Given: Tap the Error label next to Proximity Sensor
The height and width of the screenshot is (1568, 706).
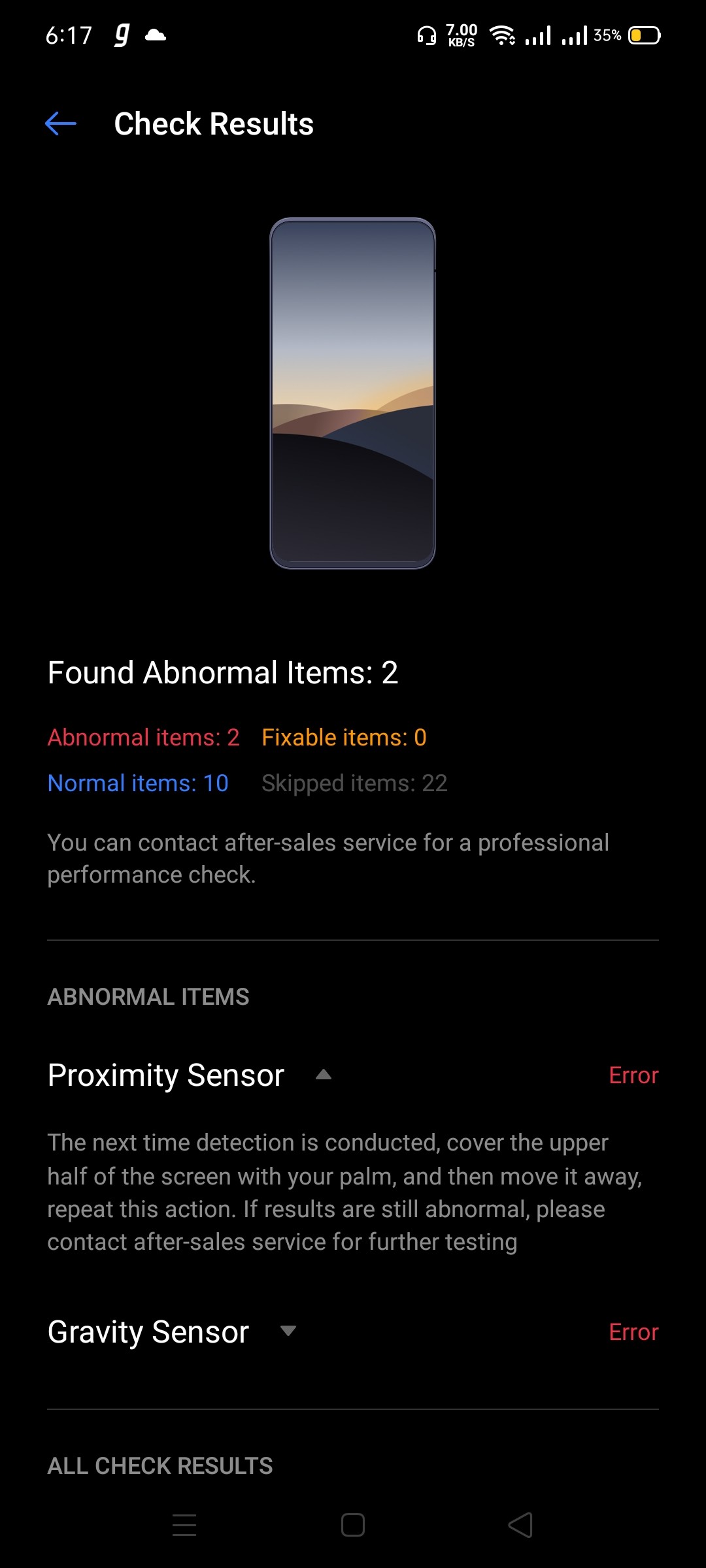Looking at the screenshot, I should pos(633,1075).
